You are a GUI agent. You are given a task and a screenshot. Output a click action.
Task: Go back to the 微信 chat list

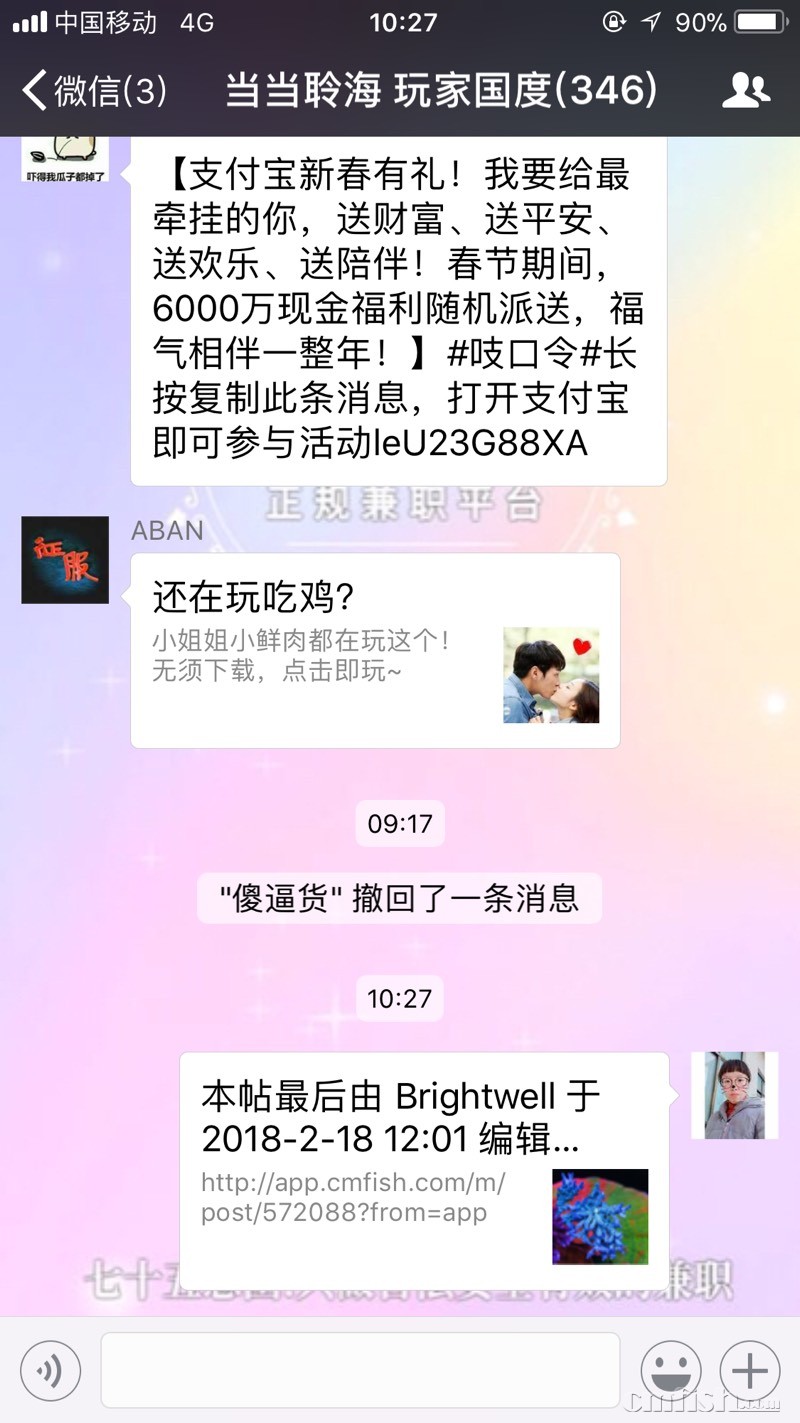click(x=93, y=91)
